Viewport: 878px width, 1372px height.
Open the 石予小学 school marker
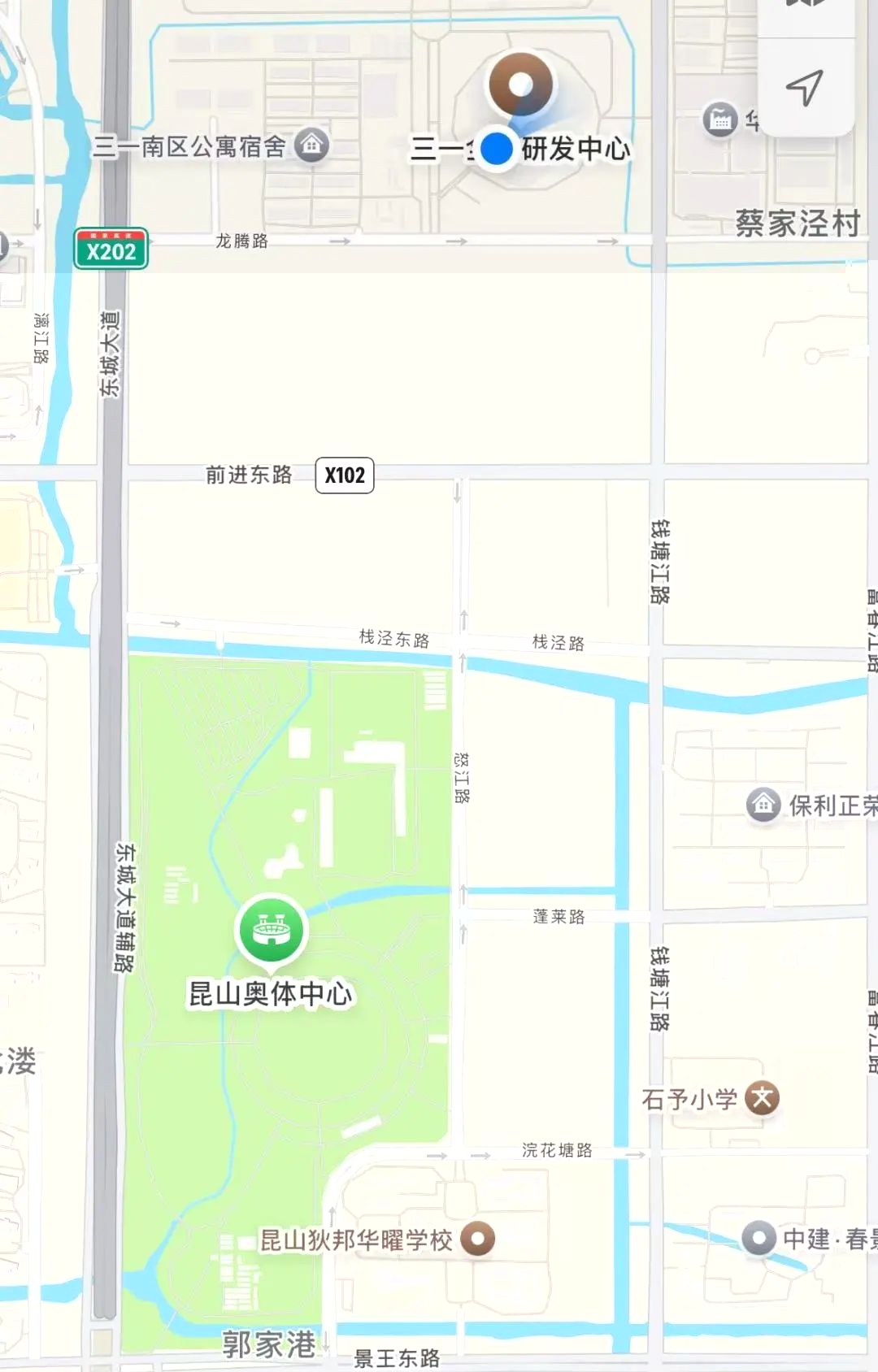coord(763,1098)
